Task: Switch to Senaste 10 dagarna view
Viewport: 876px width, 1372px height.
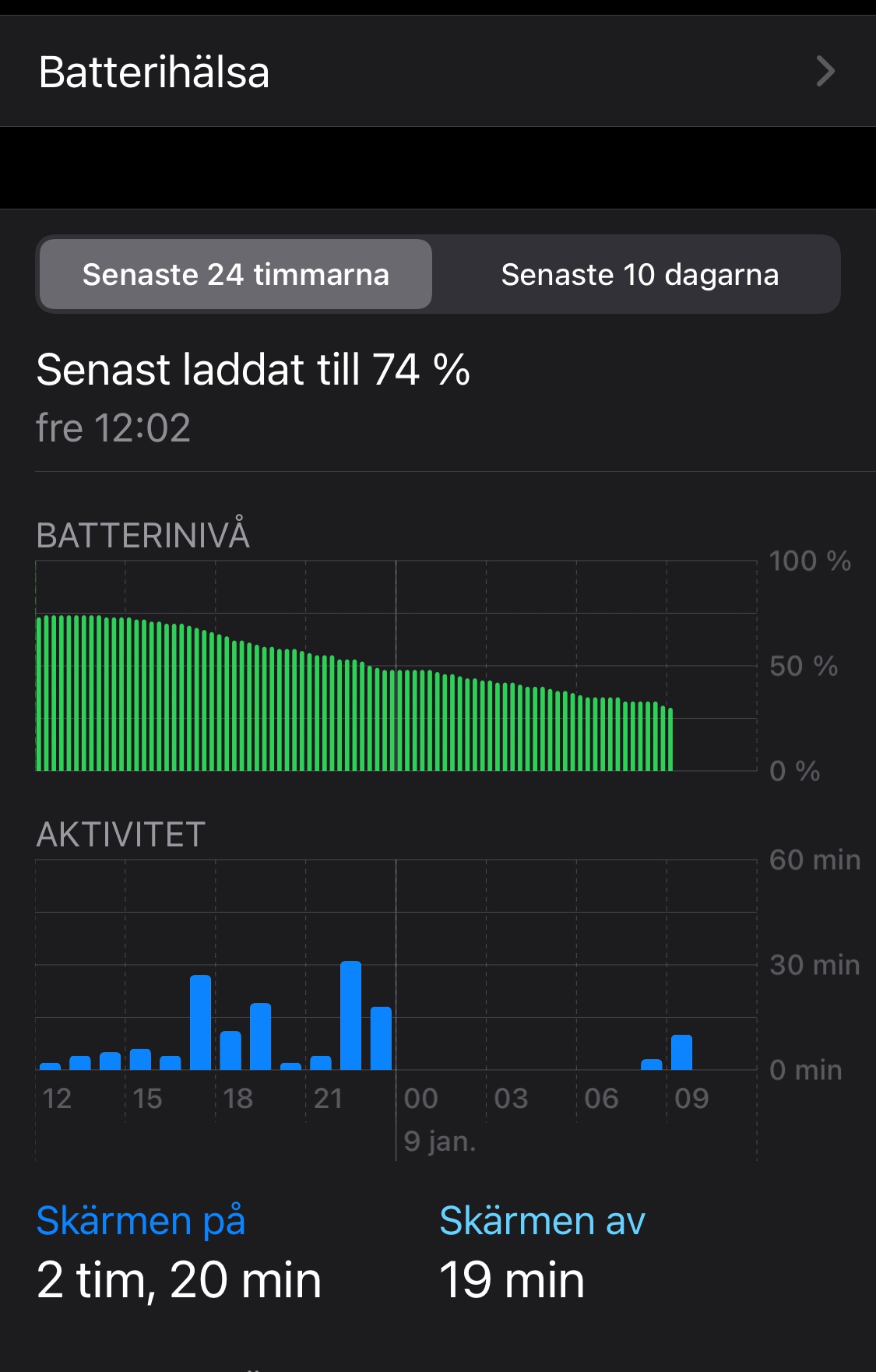Action: pyautogui.click(x=639, y=275)
